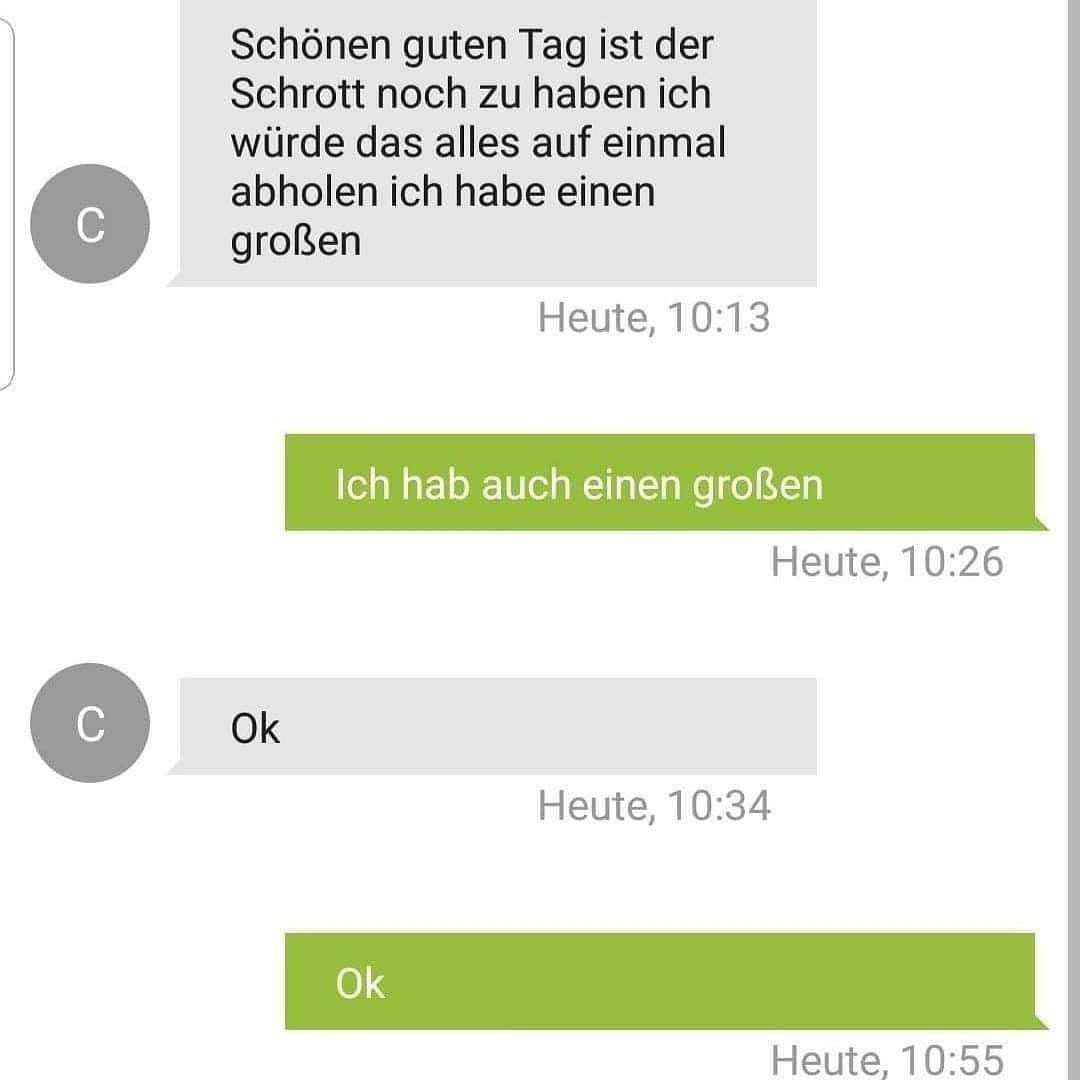Open sender C's avatar beside the Schrott message
The image size is (1080, 1080).
pyautogui.click(x=90, y=224)
